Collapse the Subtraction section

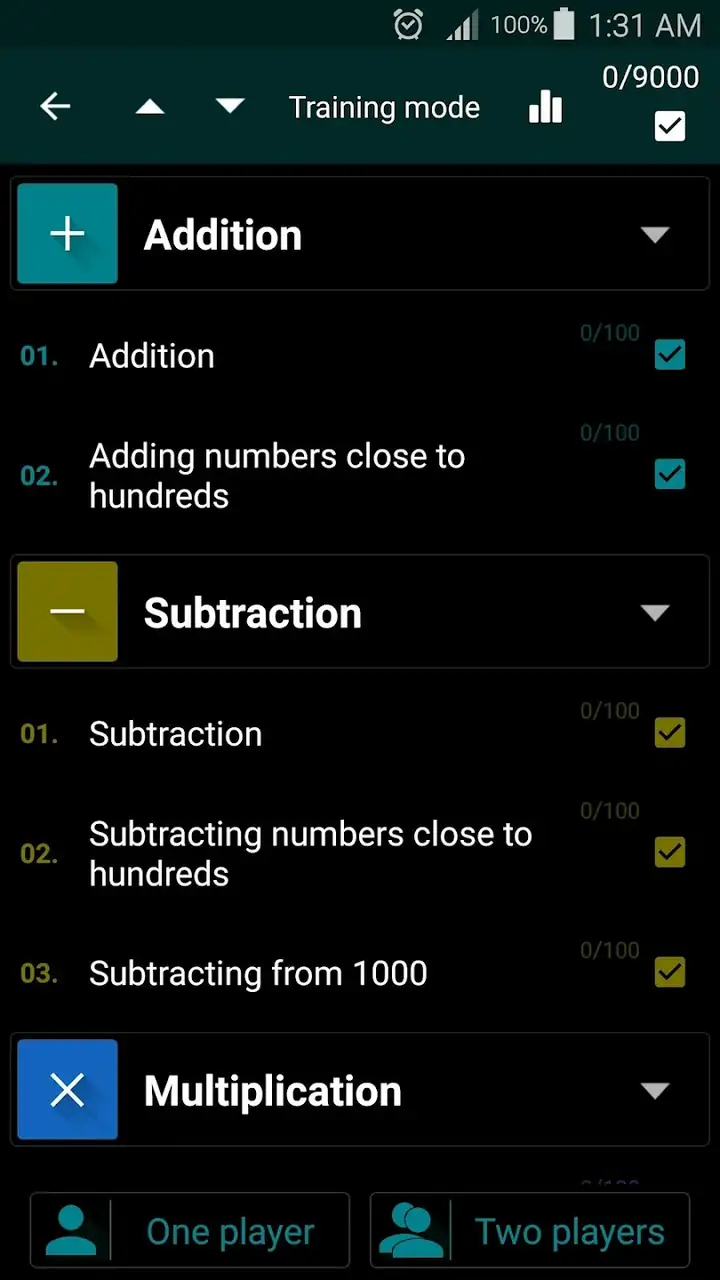pyautogui.click(x=655, y=612)
